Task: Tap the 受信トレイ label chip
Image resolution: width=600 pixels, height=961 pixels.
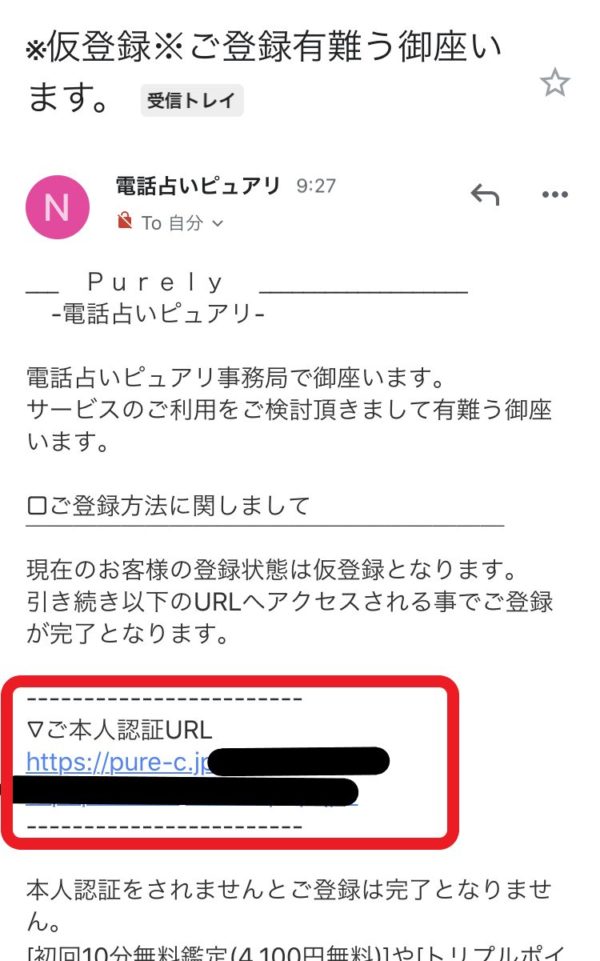Action: point(191,101)
